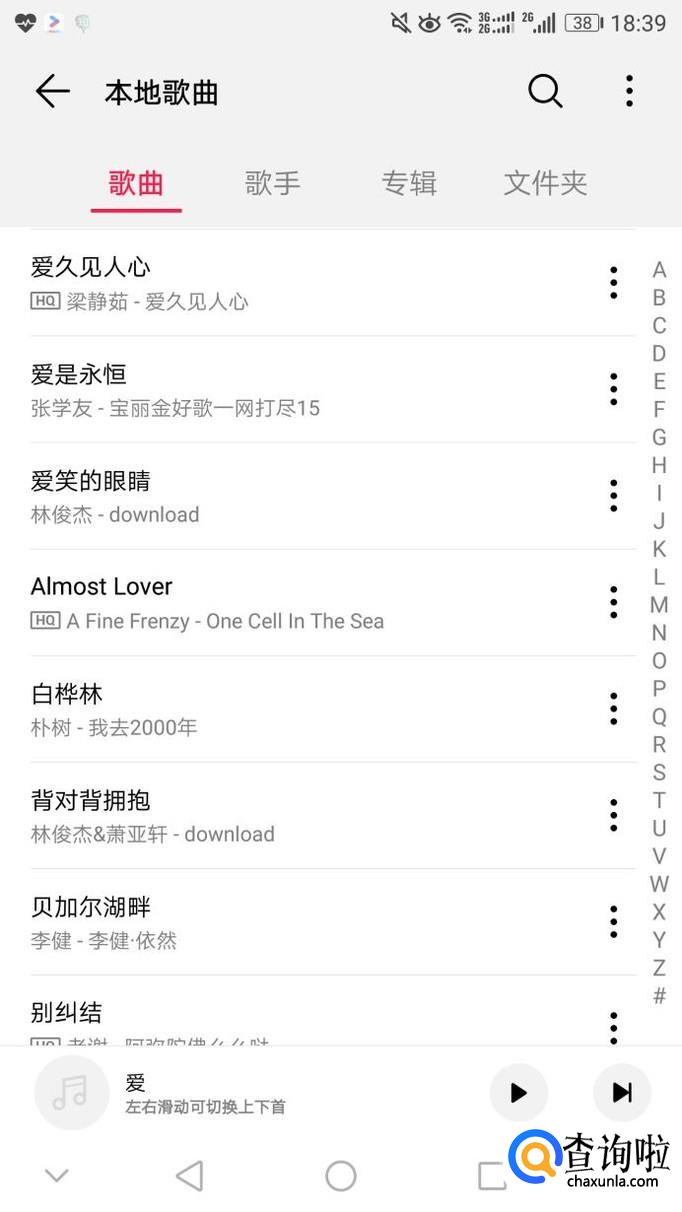The image size is (682, 1212).
Task: Tap the play button in the mini player
Action: [518, 1093]
